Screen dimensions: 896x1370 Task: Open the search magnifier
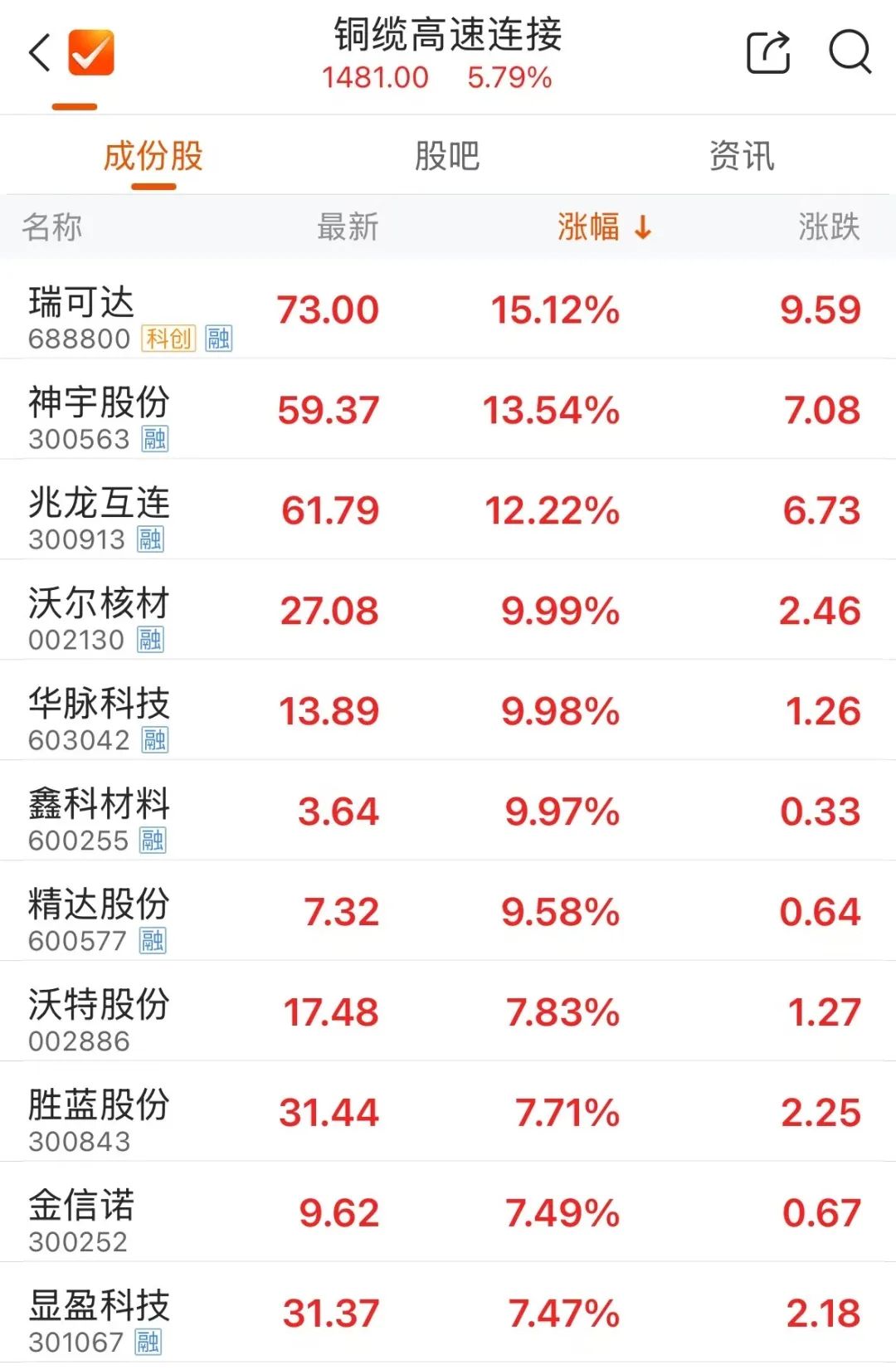[850, 52]
